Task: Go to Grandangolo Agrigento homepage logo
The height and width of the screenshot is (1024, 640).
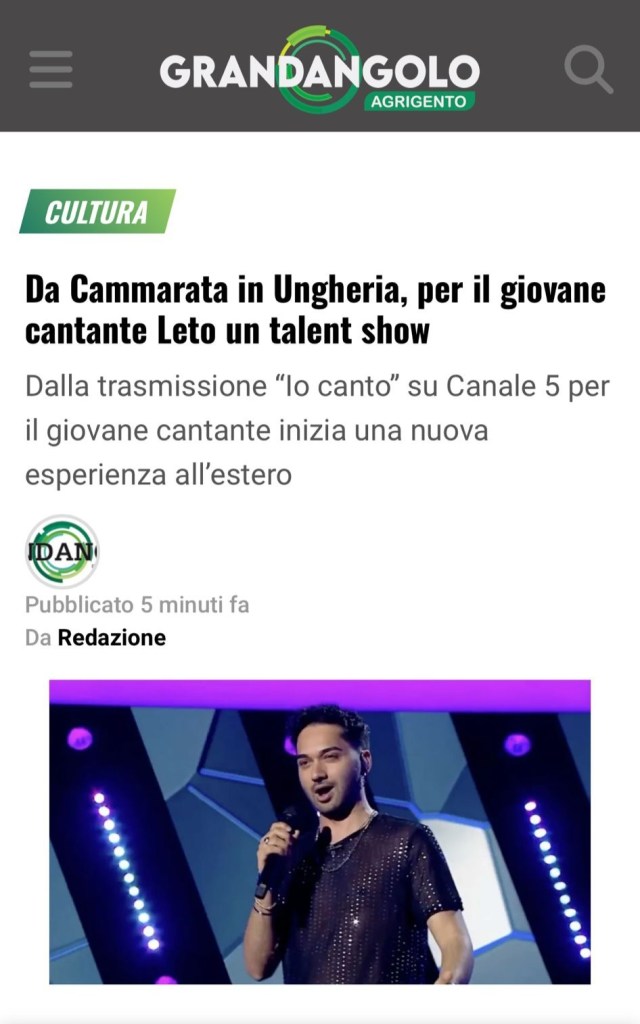Action: (x=319, y=71)
